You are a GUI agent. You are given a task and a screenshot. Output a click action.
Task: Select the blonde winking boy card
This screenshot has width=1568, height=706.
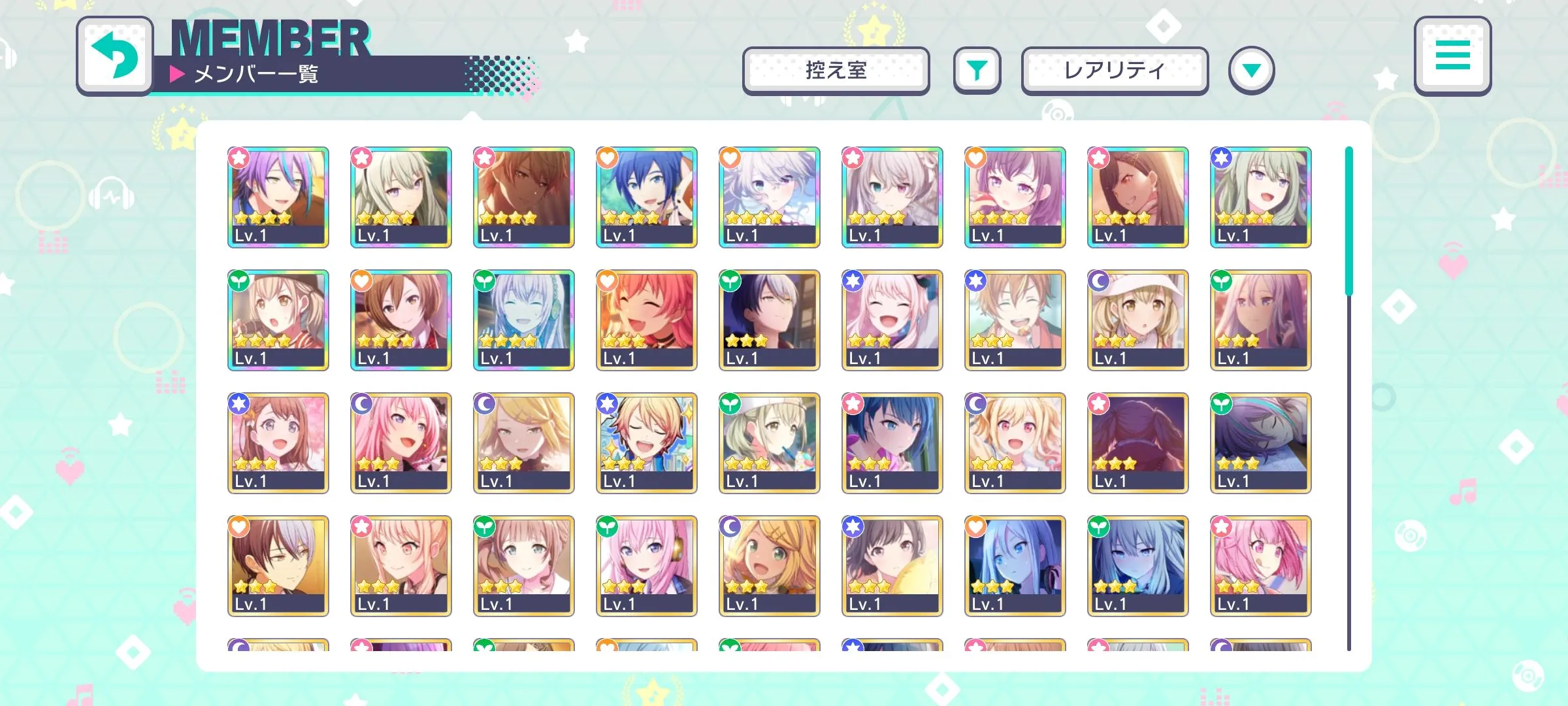coord(646,443)
